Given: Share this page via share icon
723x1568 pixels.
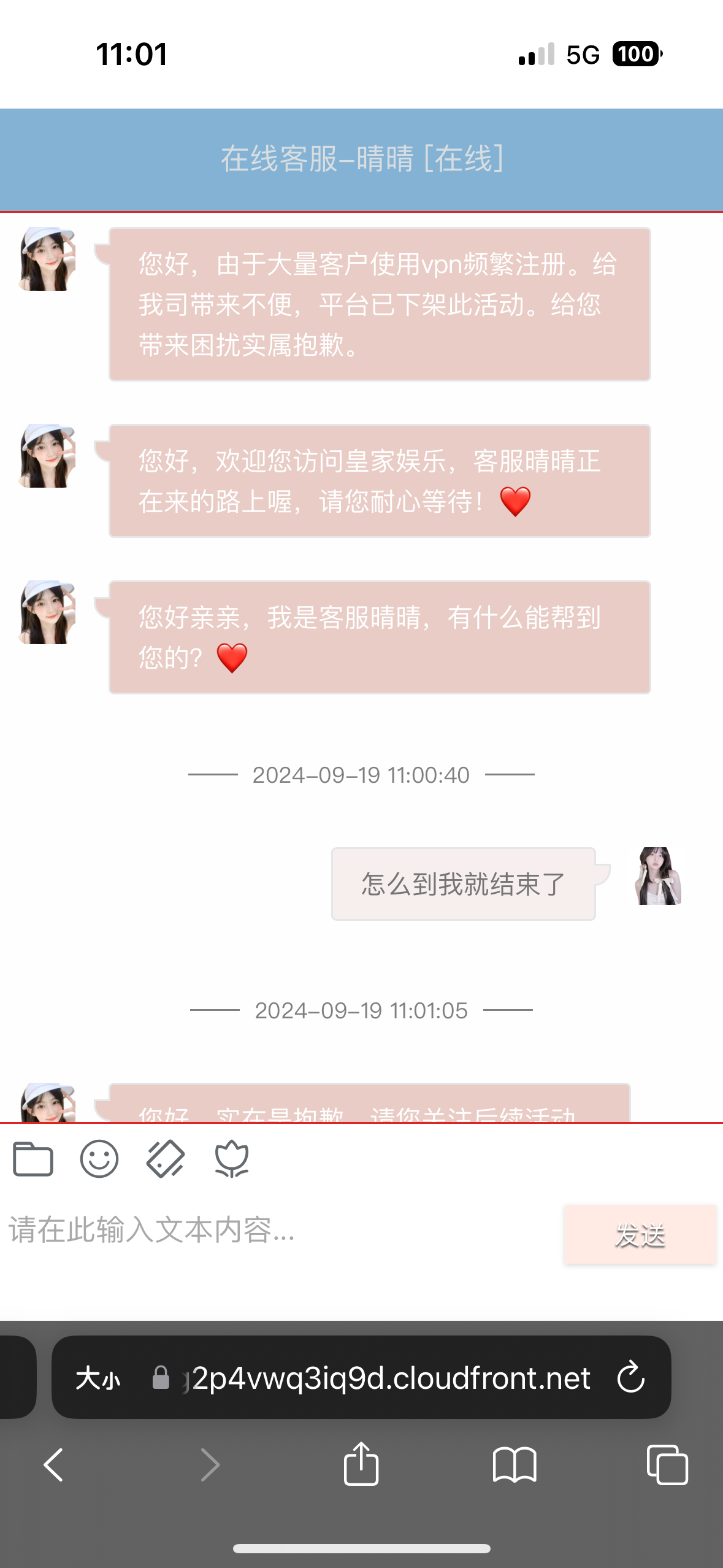Looking at the screenshot, I should pos(361,1464).
